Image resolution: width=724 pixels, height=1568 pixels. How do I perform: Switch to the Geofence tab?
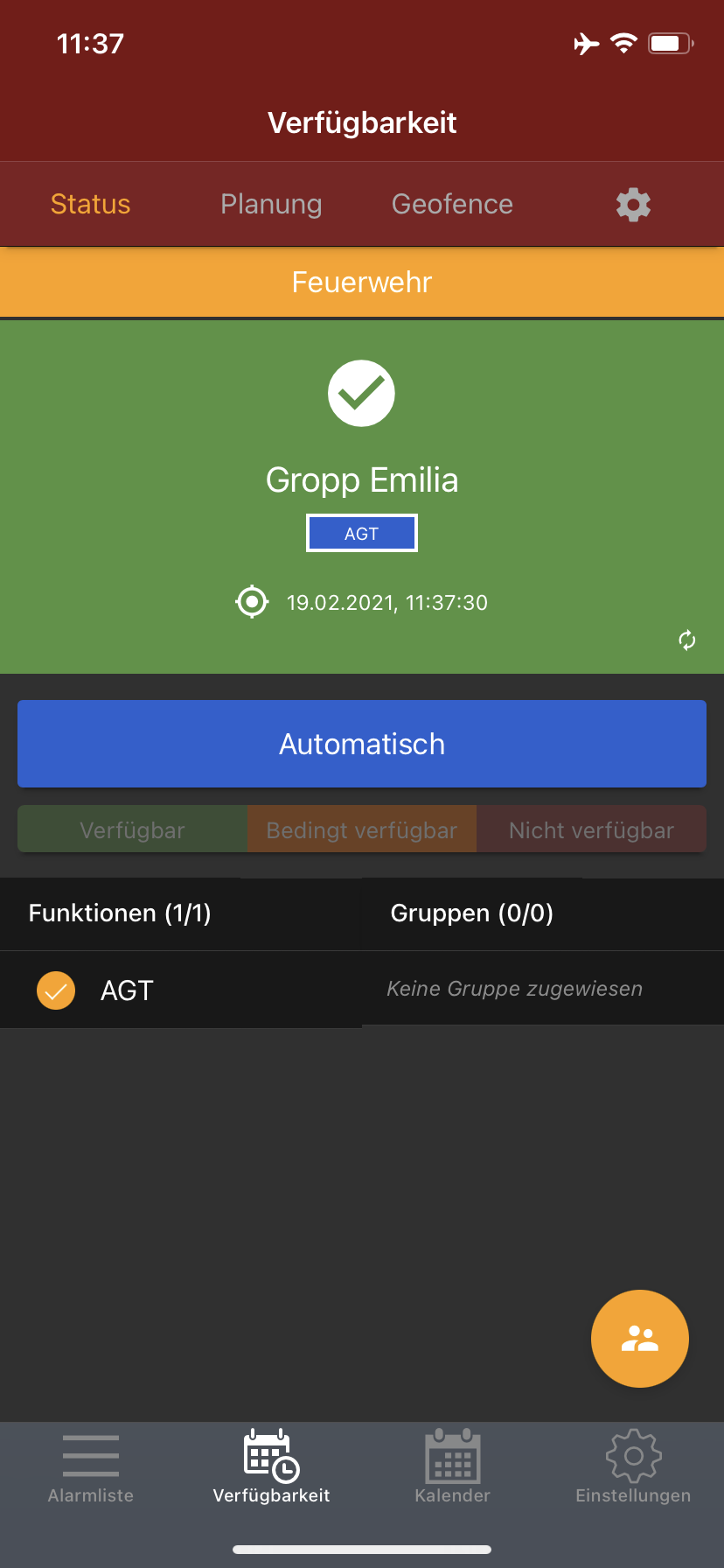click(x=452, y=205)
